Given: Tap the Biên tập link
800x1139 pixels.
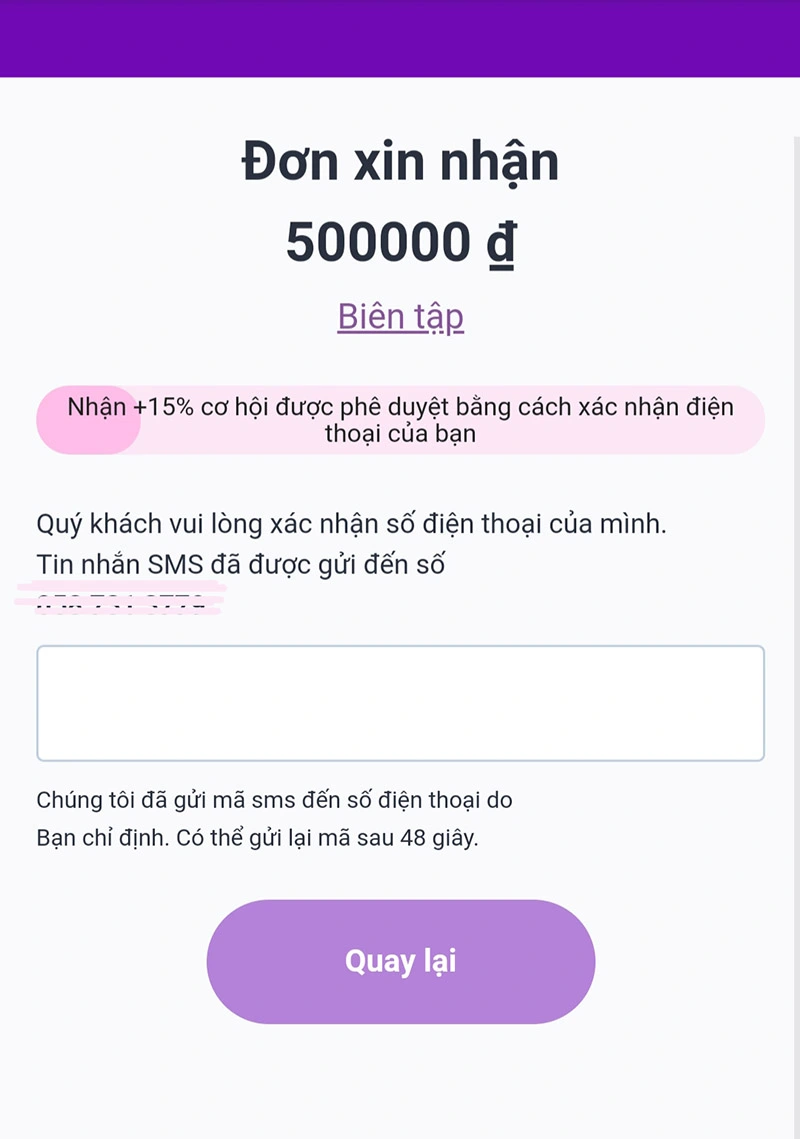Looking at the screenshot, I should tap(400, 316).
